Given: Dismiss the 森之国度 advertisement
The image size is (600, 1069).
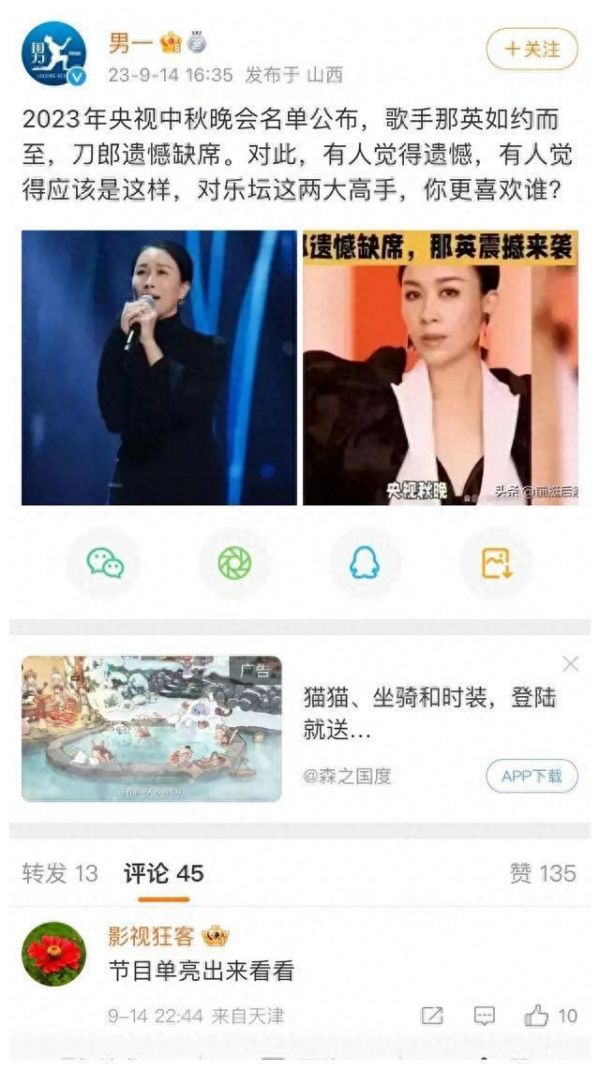Looking at the screenshot, I should coord(571,664).
